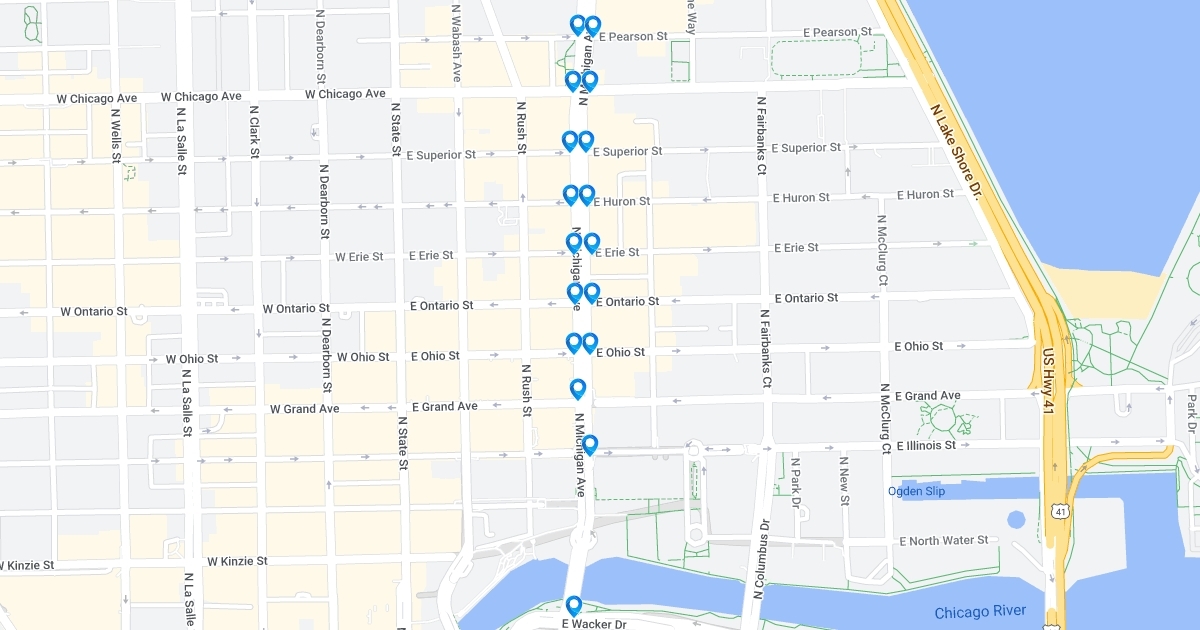The image size is (1200, 630).
Task: Open the west-side pin at E Superior St
Action: [x=570, y=140]
